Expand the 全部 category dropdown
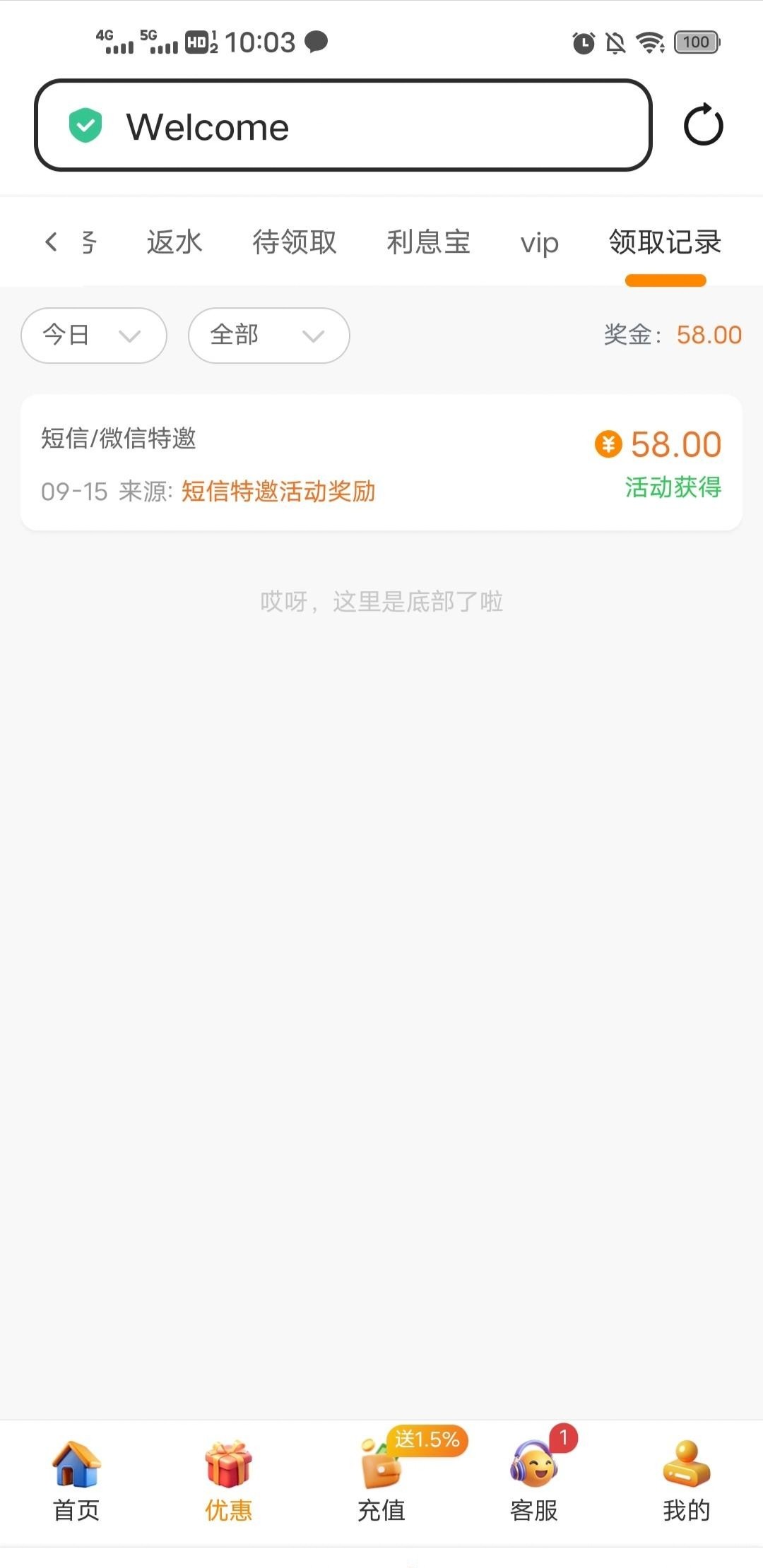Image resolution: width=763 pixels, height=1568 pixels. coord(268,335)
